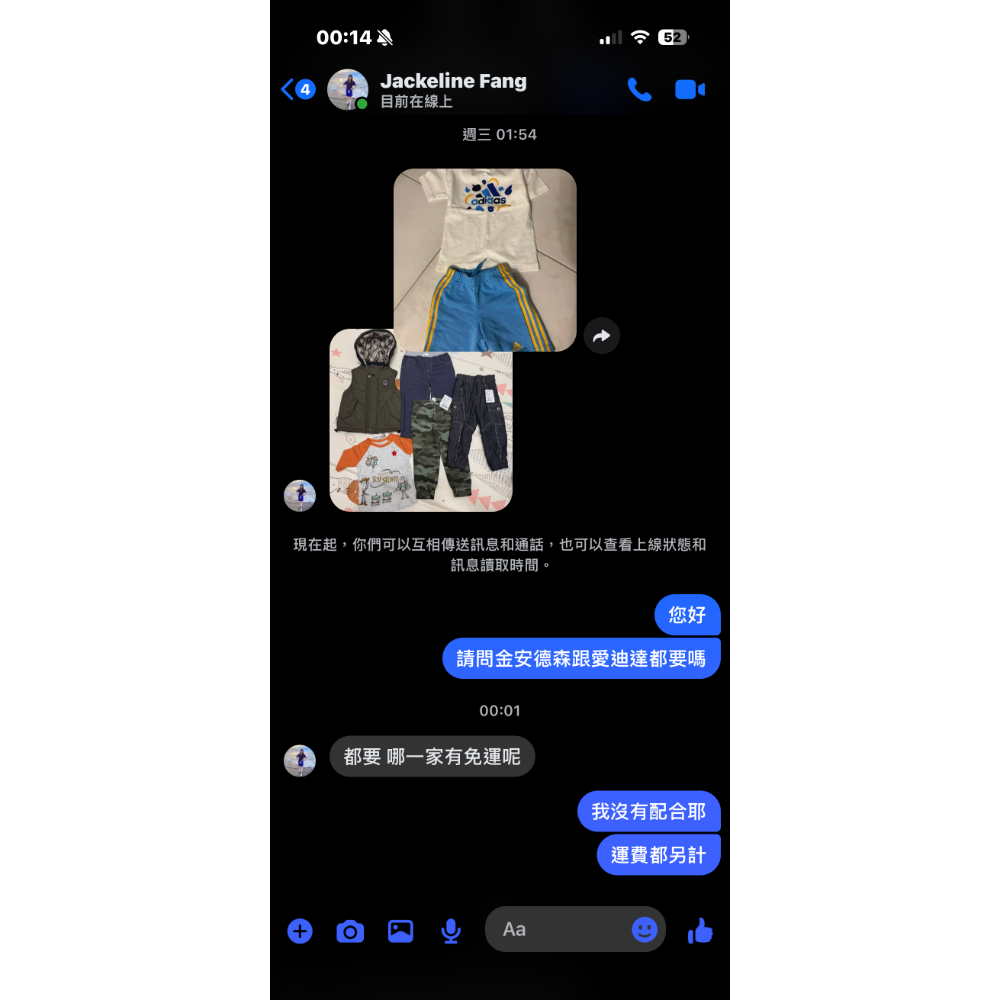Open Jackeline Fang's profile from header
The width and height of the screenshot is (1000, 1000).
click(452, 90)
